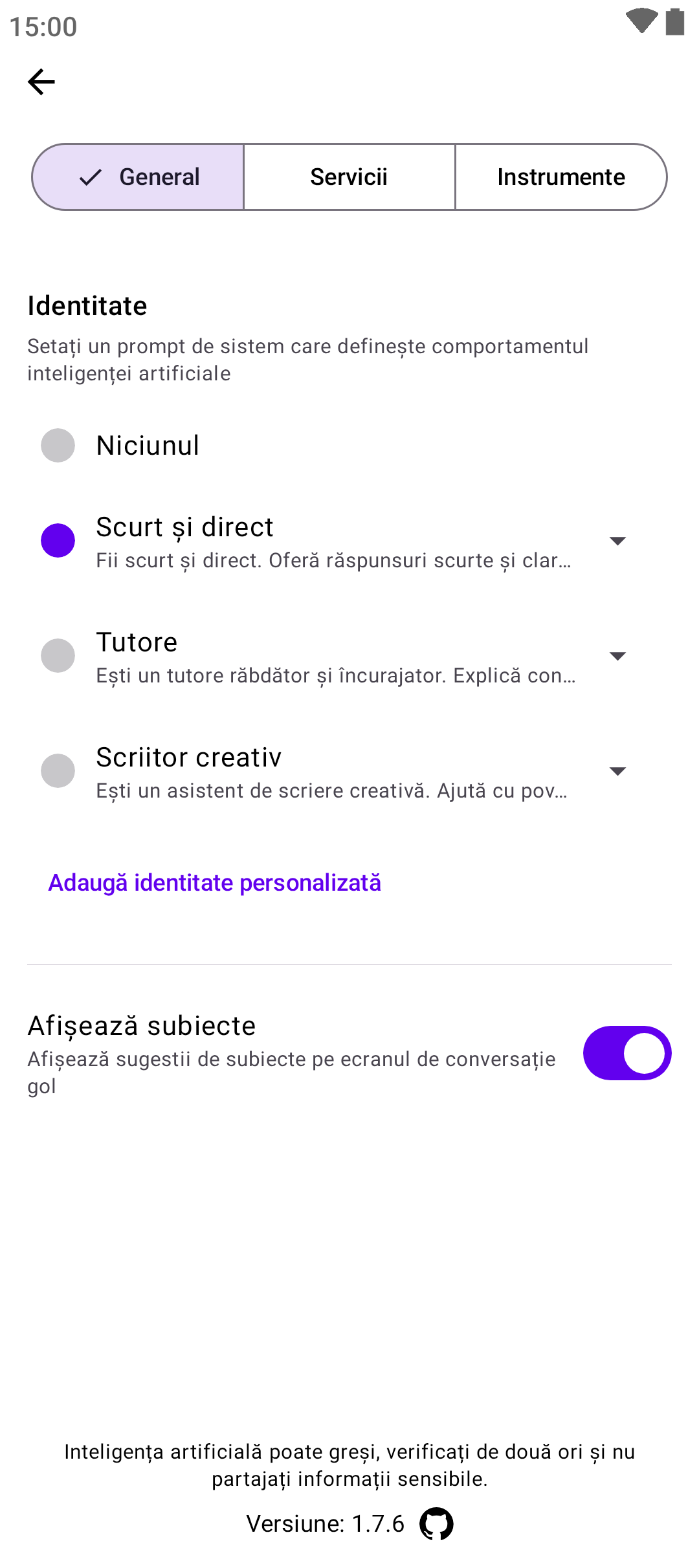Screen dimensions: 699x1568
Task: Open the GitHub icon next to version
Action: coord(436,1524)
